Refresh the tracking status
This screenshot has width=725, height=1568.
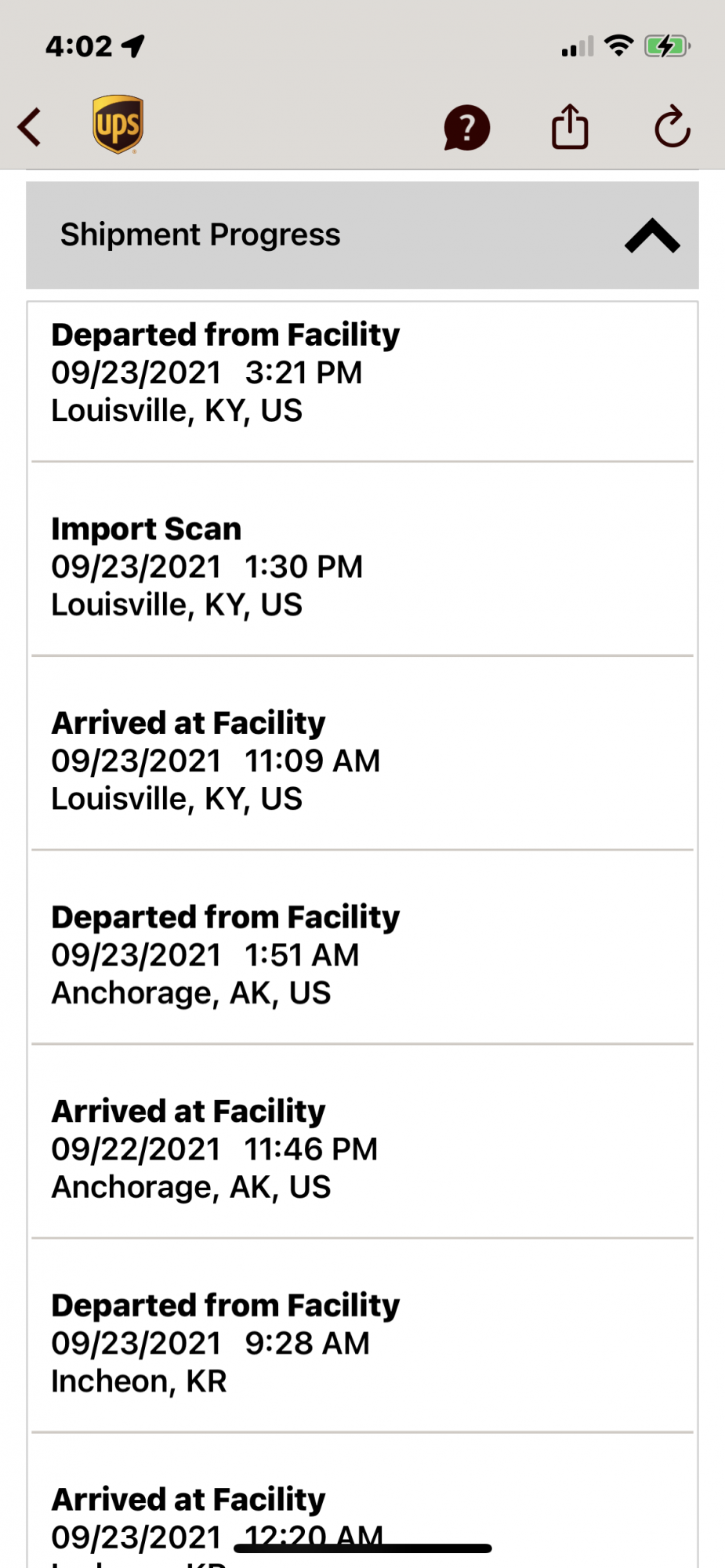(672, 127)
